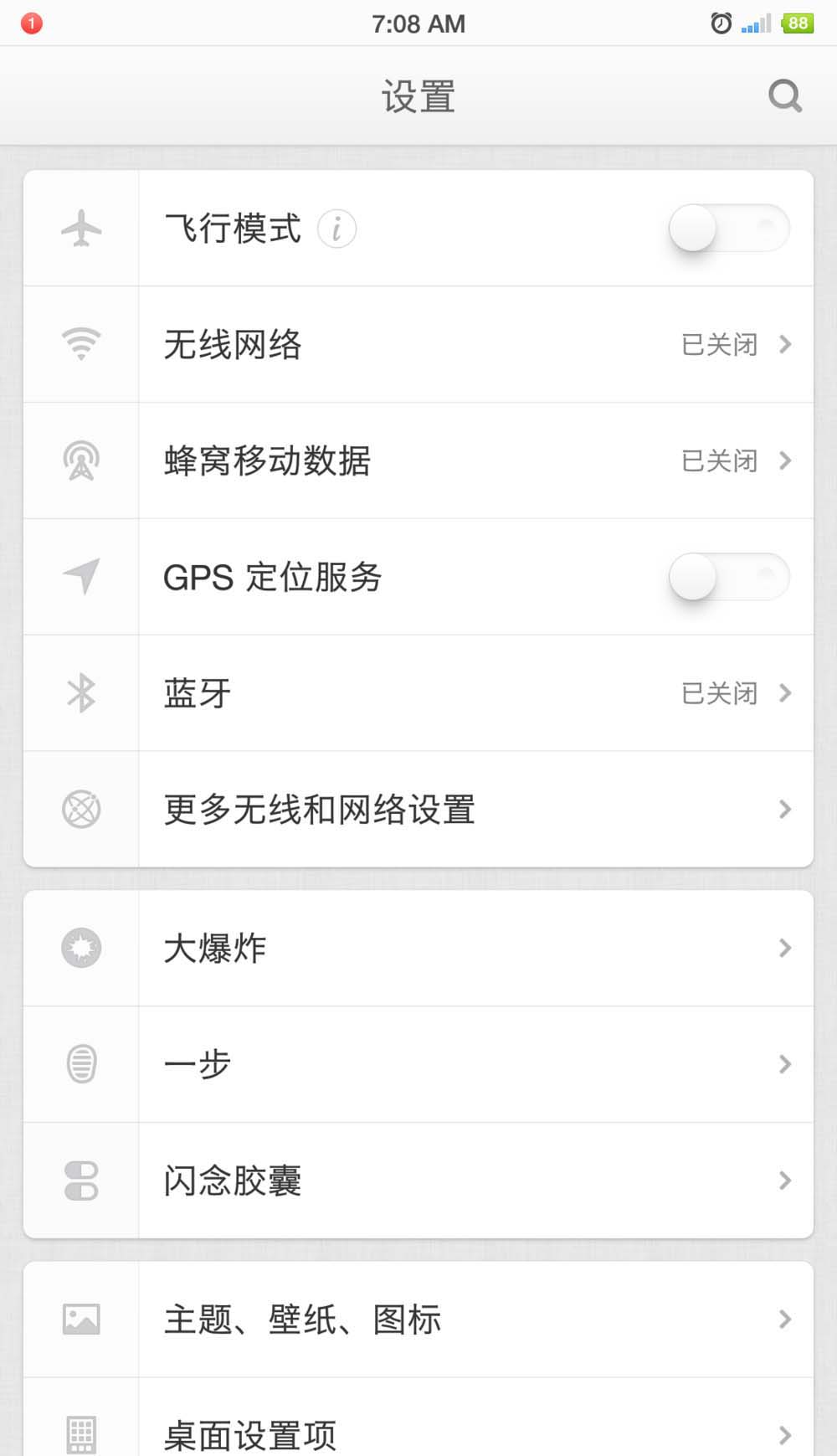
Task: Enable the GPS 定位服务 switch
Action: pos(728,577)
